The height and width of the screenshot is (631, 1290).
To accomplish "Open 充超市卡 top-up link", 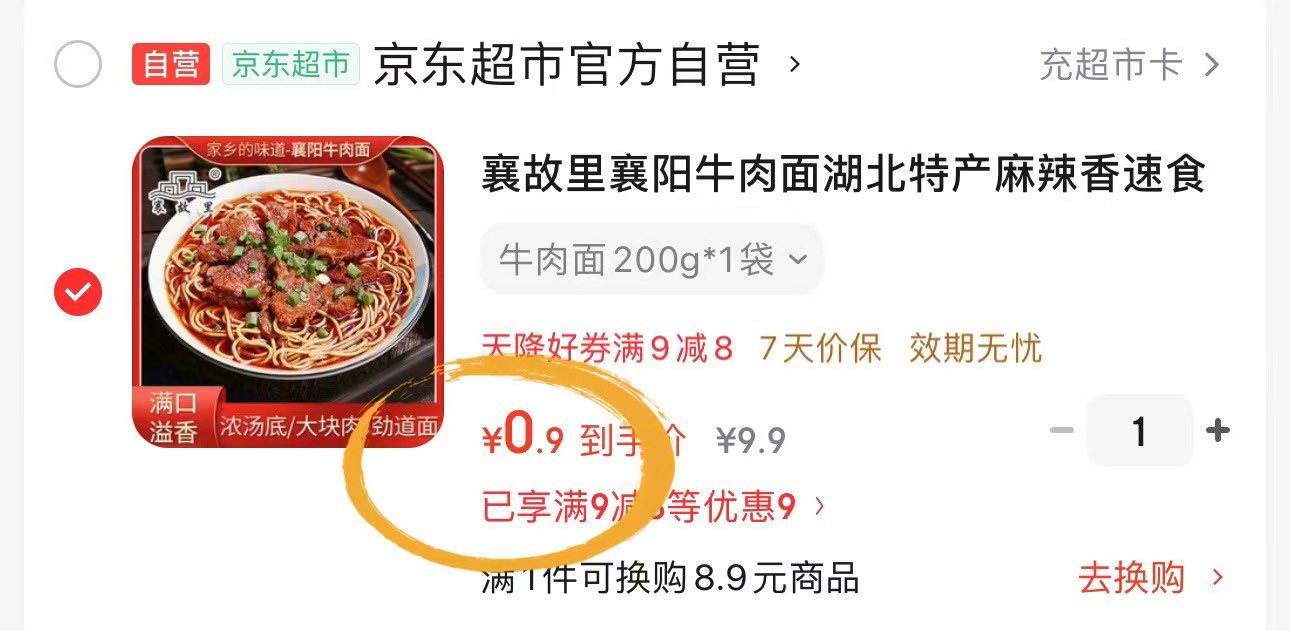I will click(x=1129, y=66).
